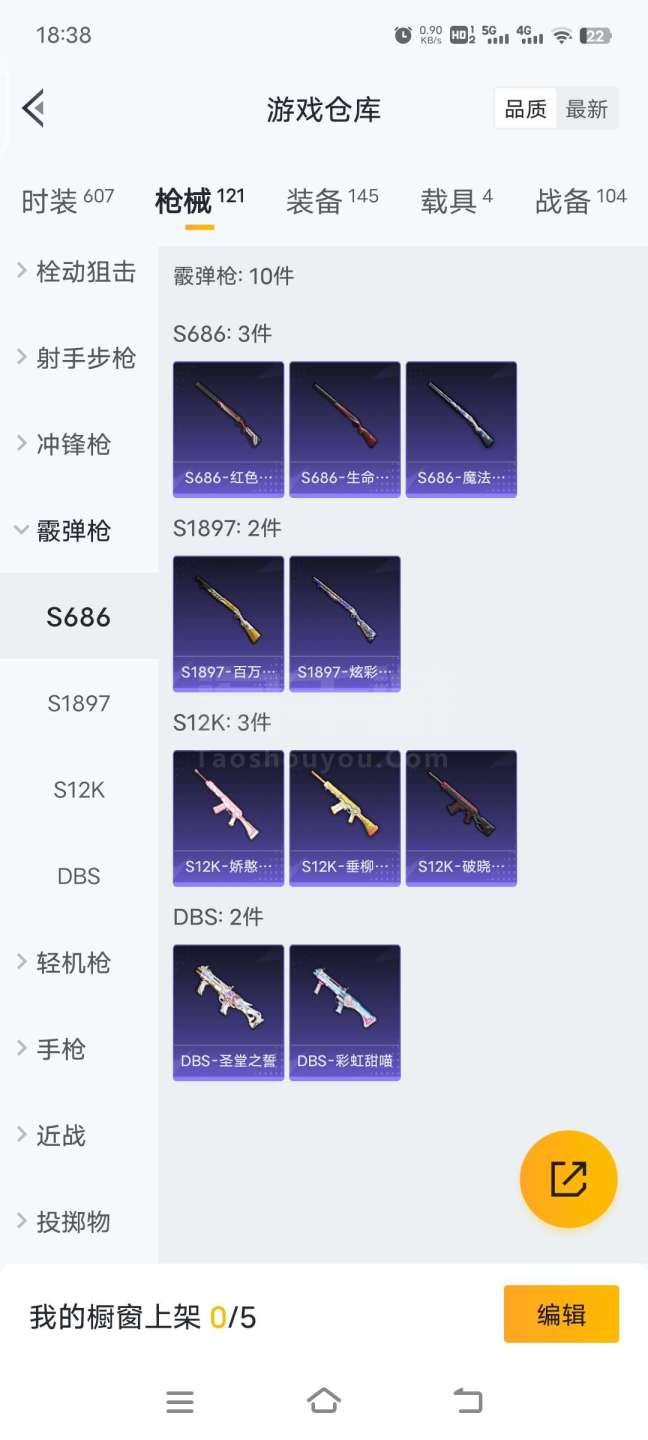Open the 战备 tab
The width and height of the screenshot is (648, 1440).
580,201
